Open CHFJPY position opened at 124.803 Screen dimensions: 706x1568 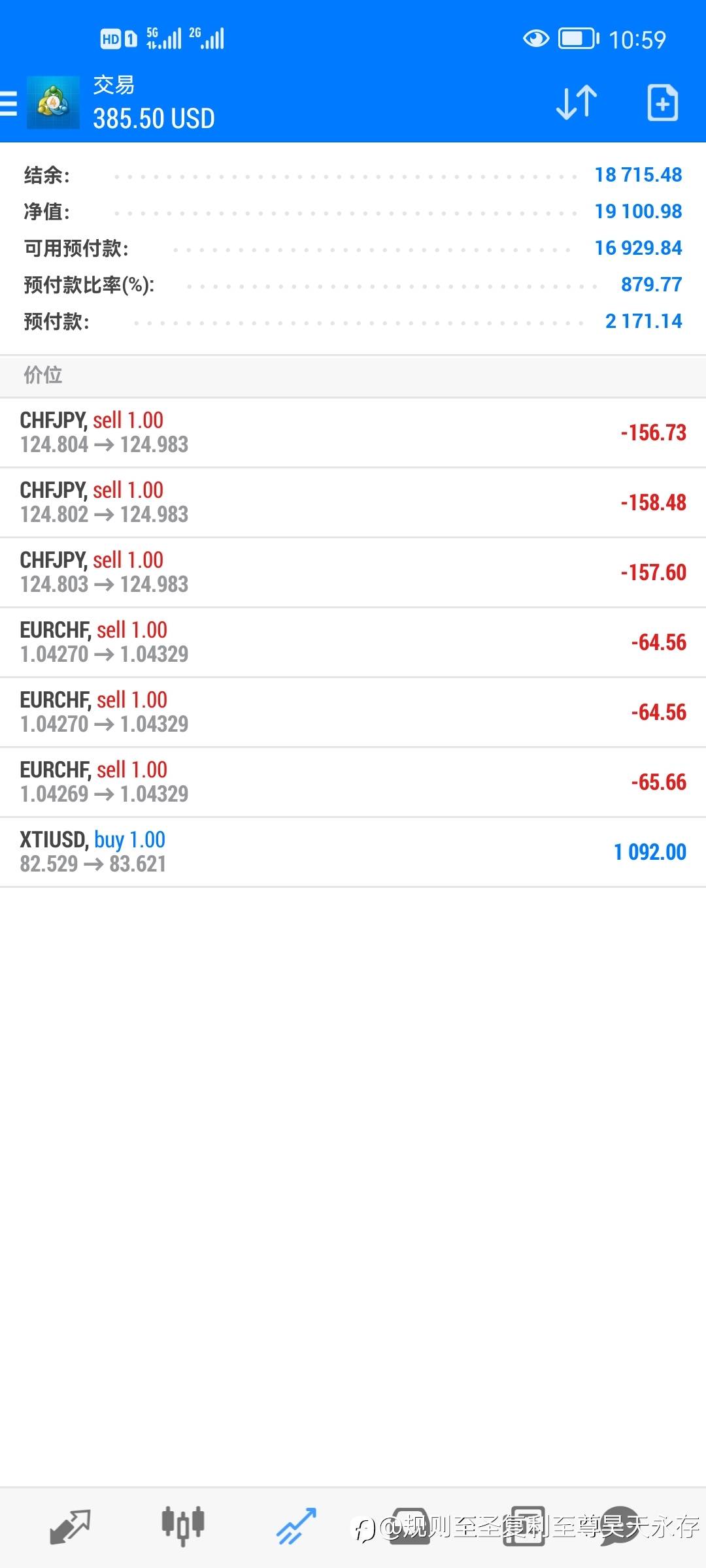click(353, 572)
